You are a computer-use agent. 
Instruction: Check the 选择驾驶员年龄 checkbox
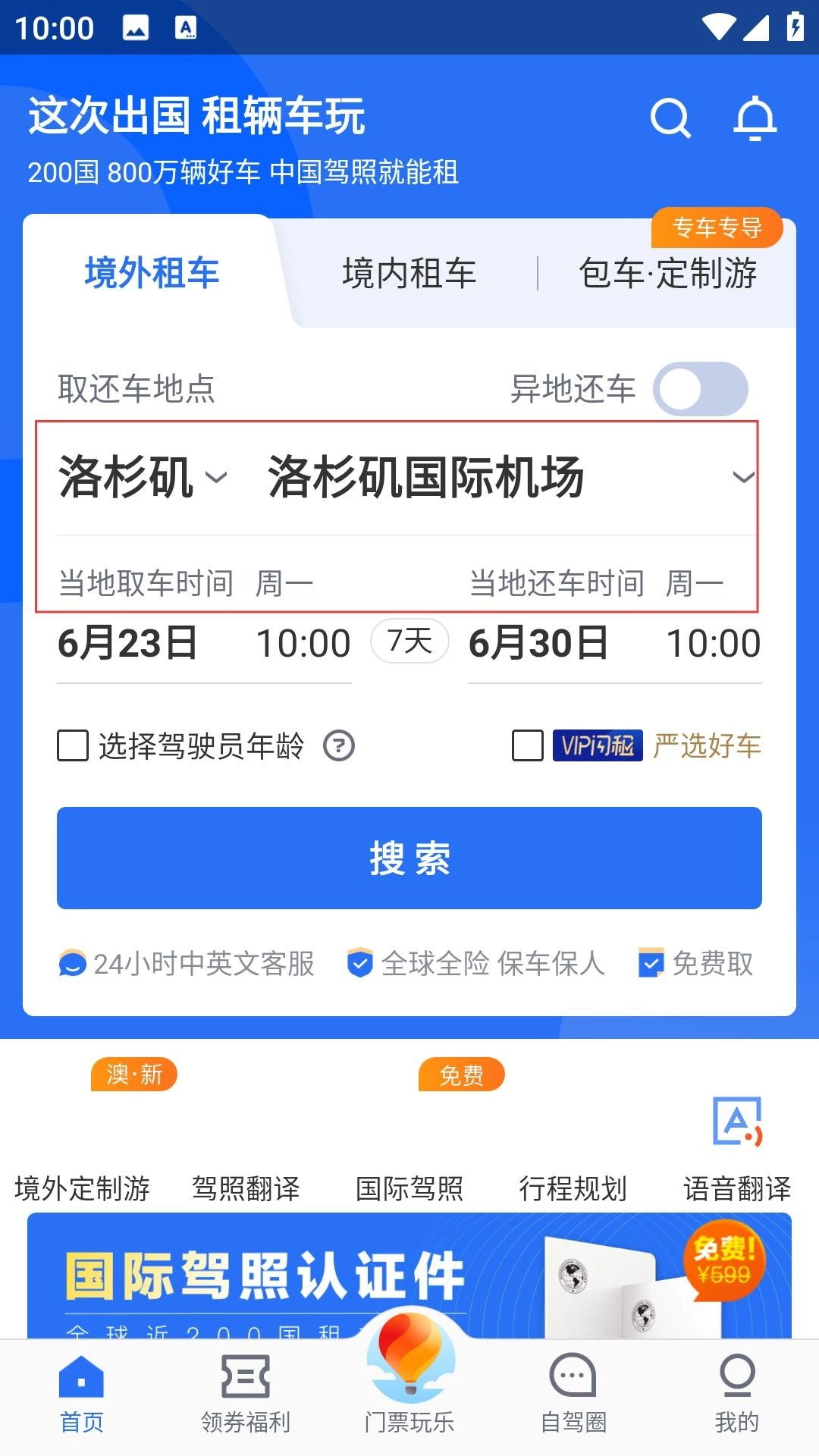pos(73,745)
